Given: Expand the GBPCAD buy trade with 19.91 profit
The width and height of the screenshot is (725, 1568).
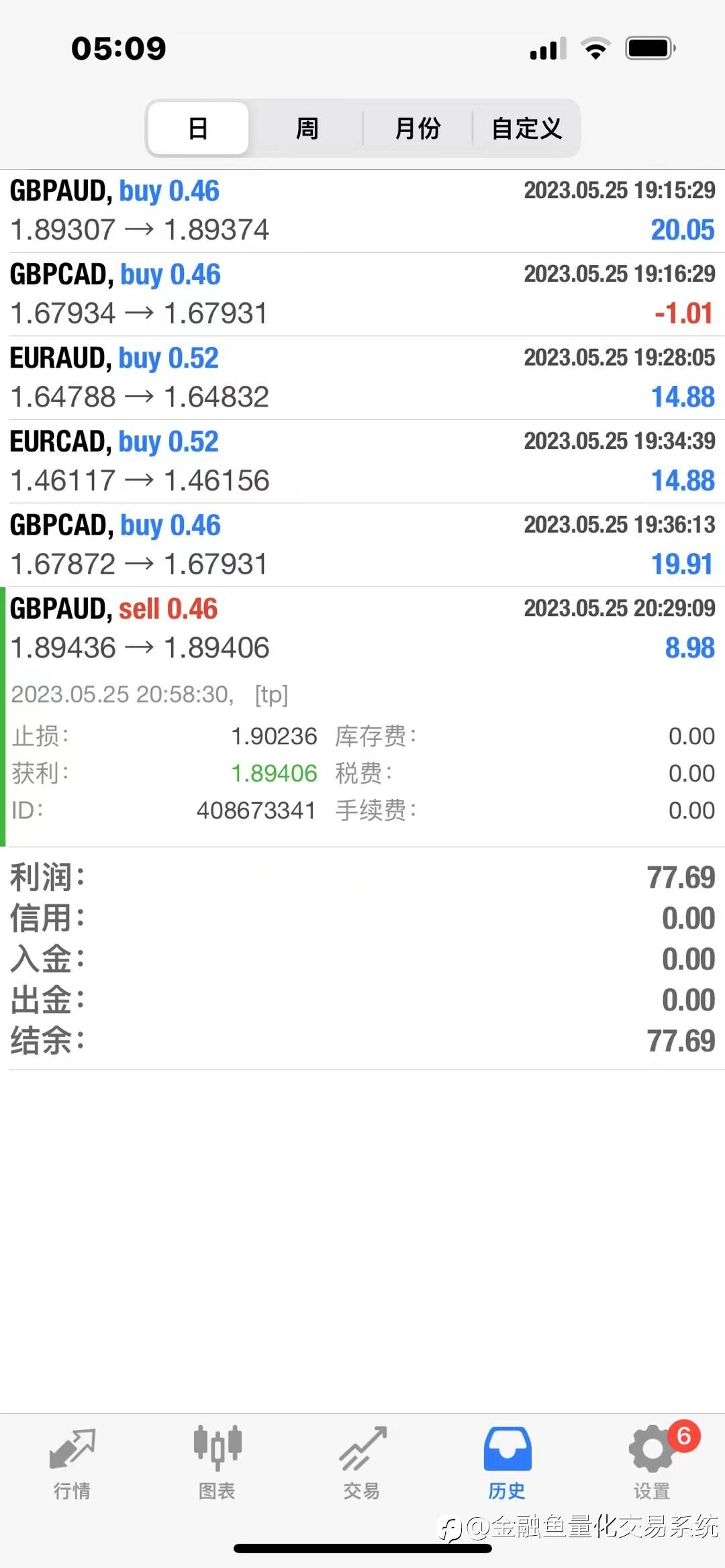Looking at the screenshot, I should [362, 545].
